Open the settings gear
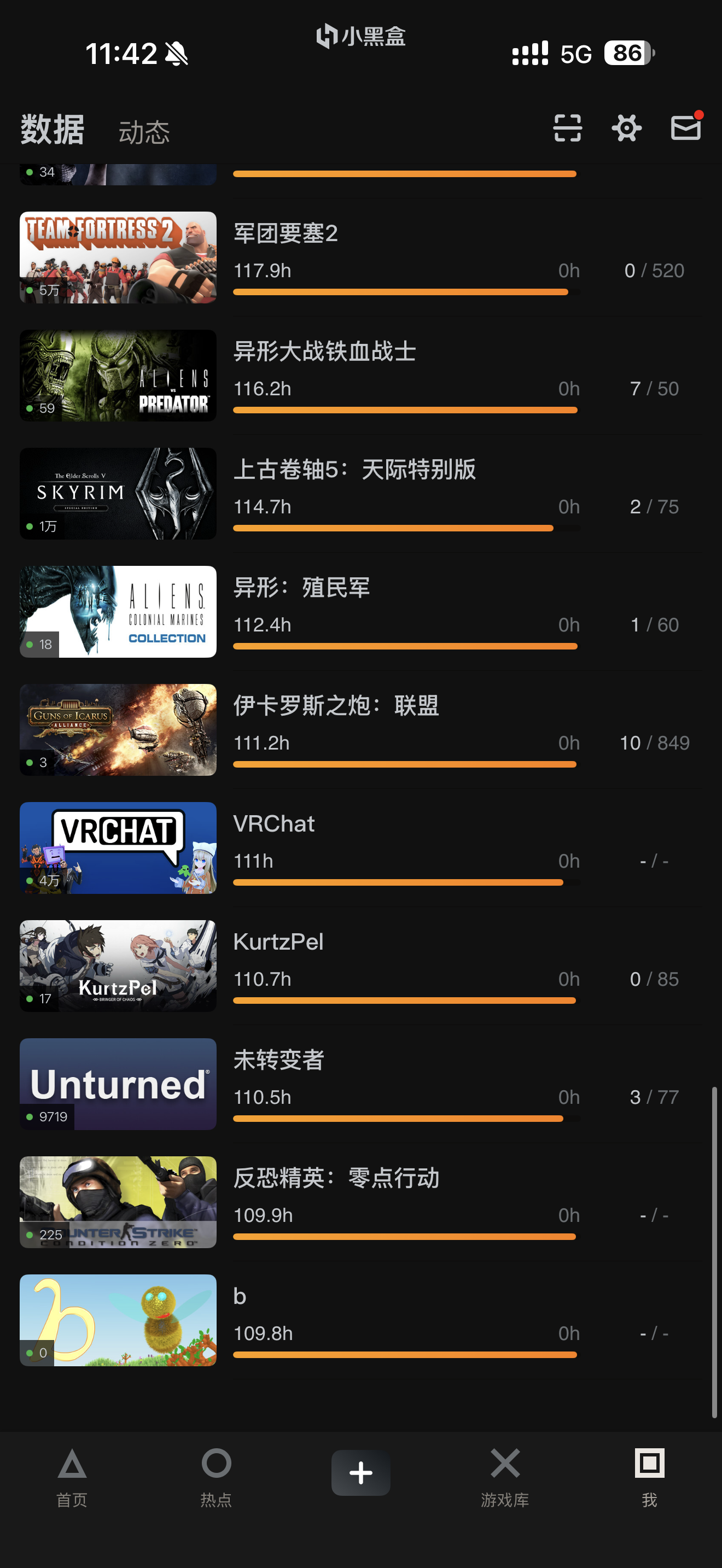The image size is (722, 1568). (626, 128)
